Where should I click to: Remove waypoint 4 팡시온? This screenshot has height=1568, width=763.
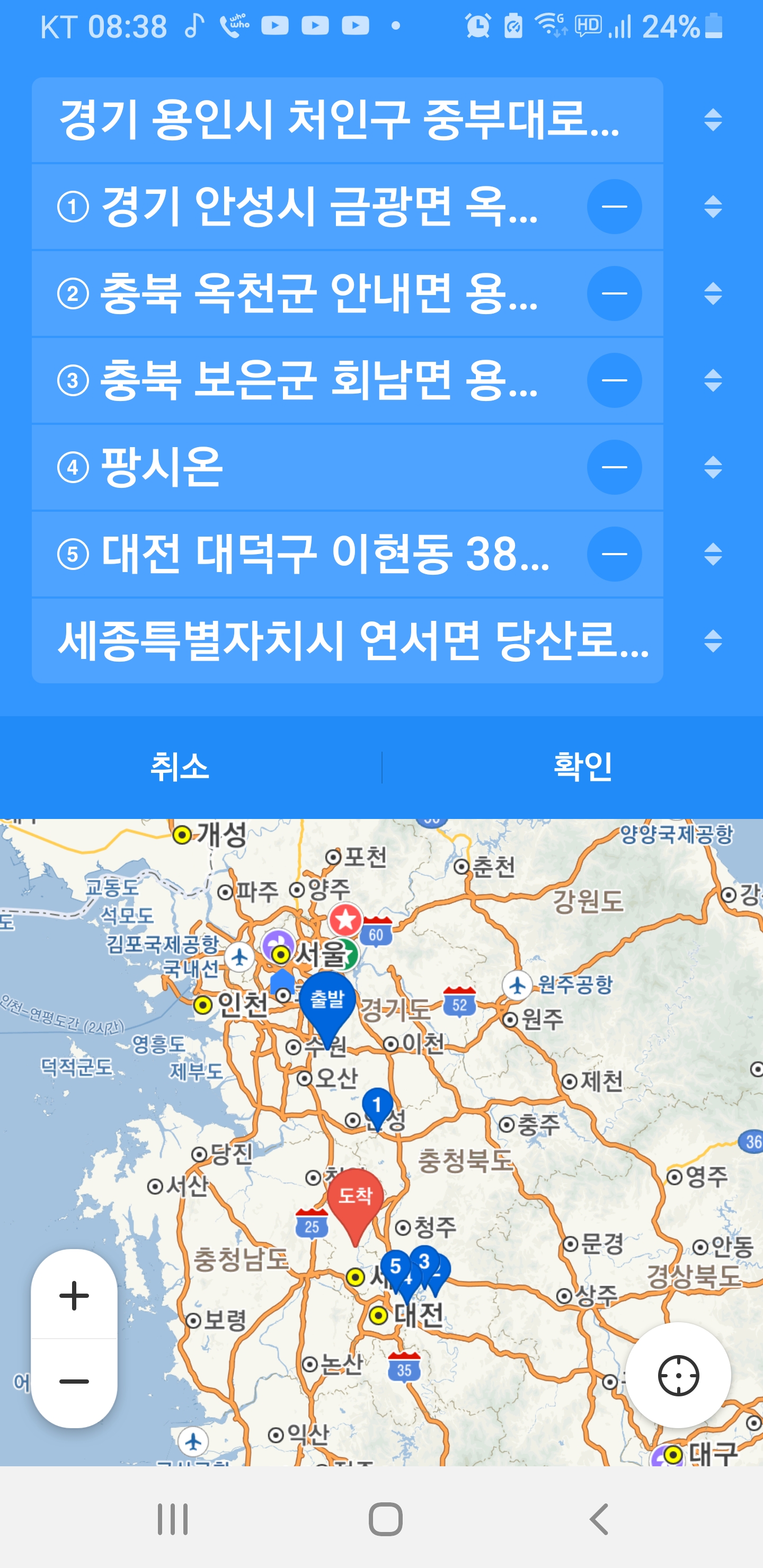pyautogui.click(x=614, y=467)
